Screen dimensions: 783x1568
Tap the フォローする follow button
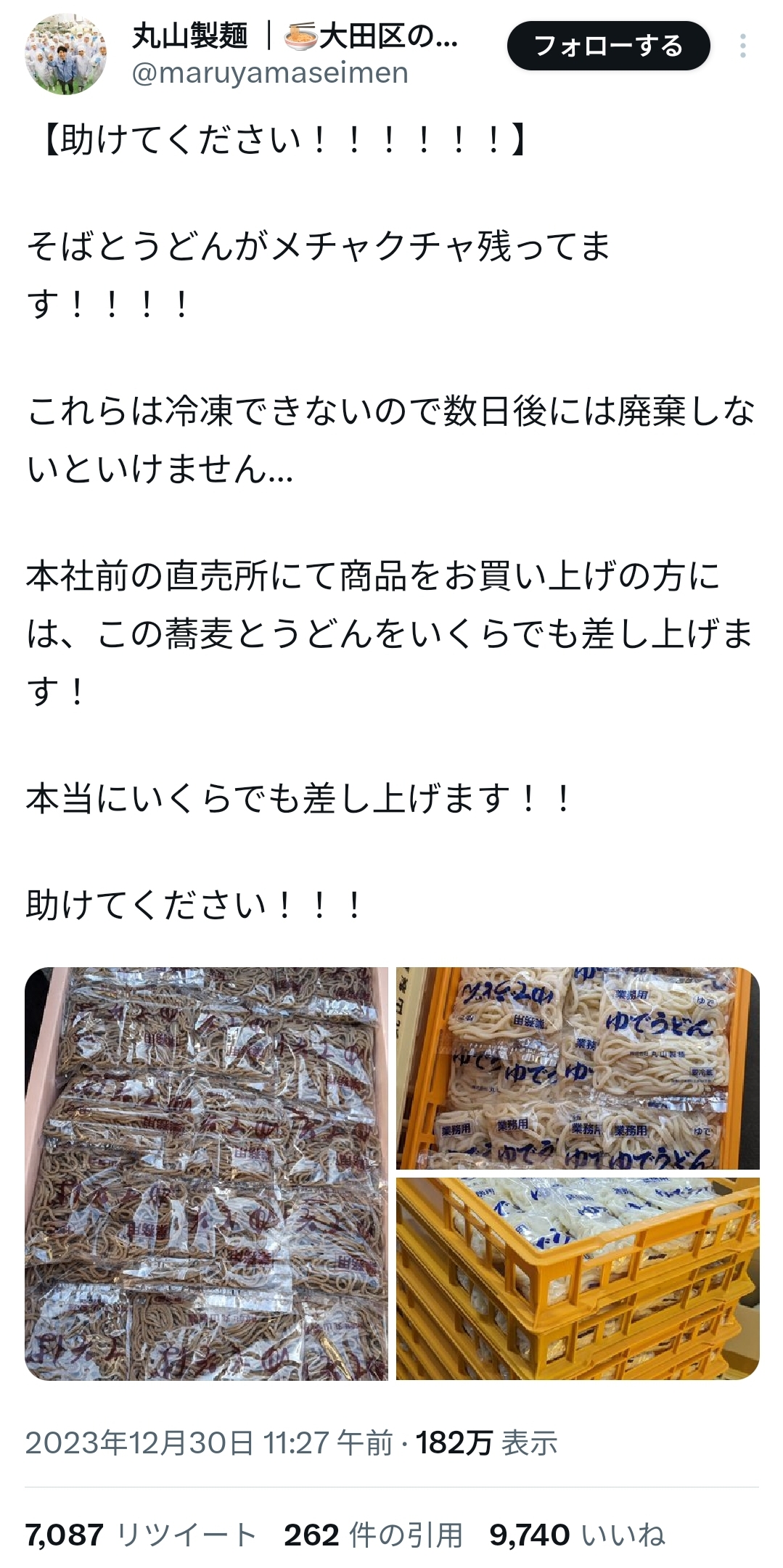[608, 46]
